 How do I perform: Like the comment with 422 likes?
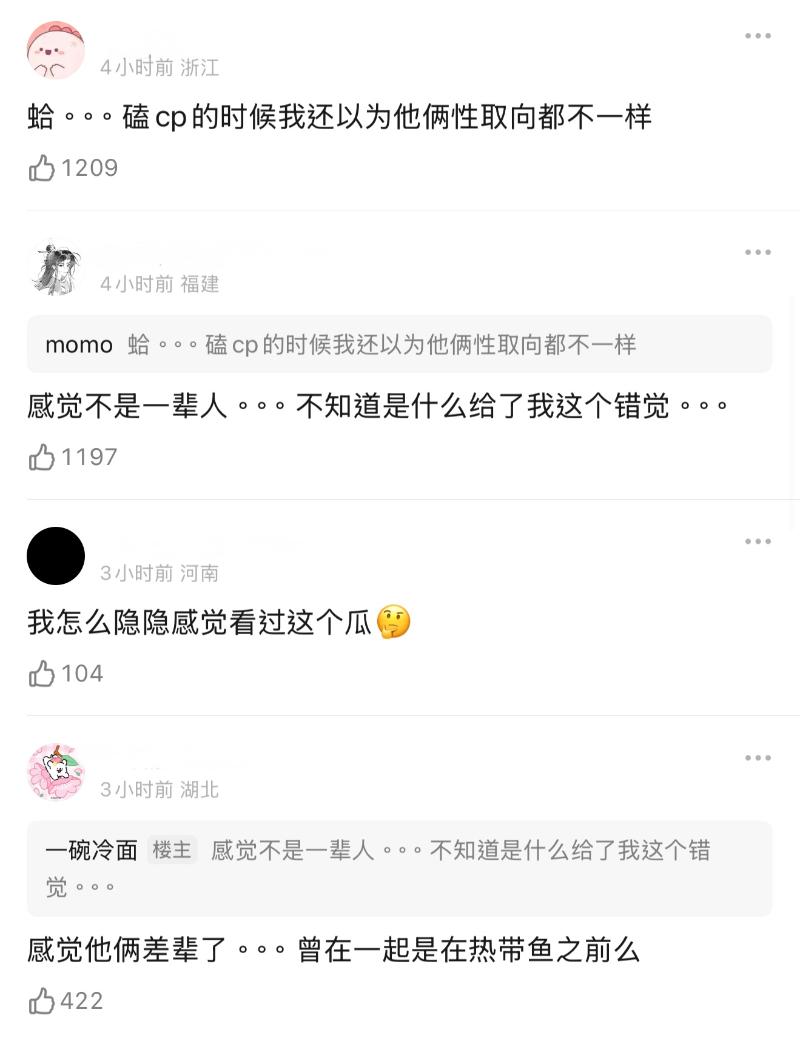42,1001
